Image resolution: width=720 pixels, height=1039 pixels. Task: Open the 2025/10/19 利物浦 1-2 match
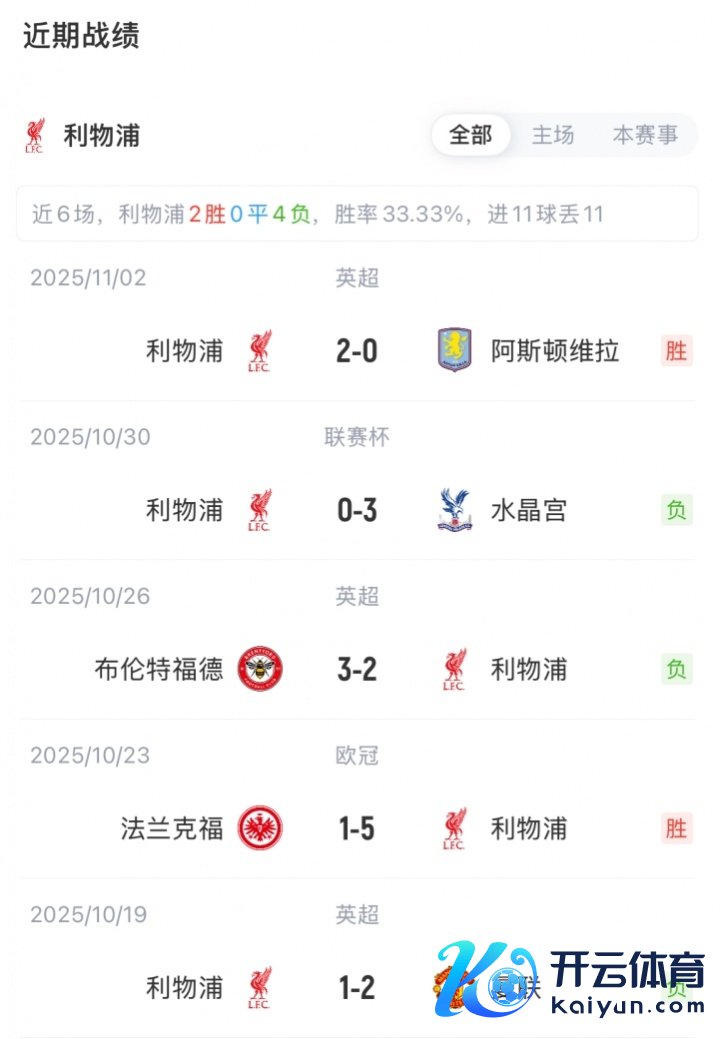[x=357, y=987]
